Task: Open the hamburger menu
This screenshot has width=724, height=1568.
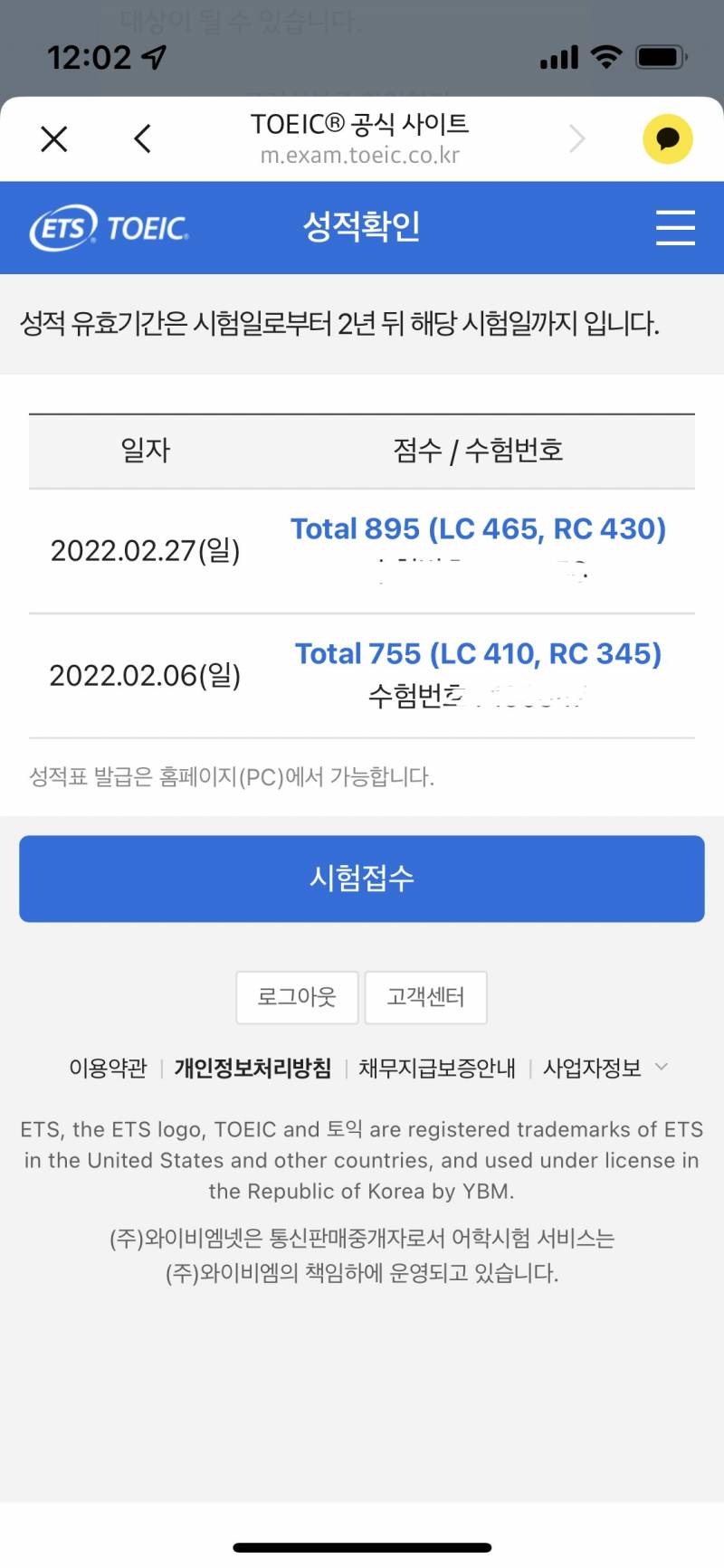Action: click(x=674, y=228)
